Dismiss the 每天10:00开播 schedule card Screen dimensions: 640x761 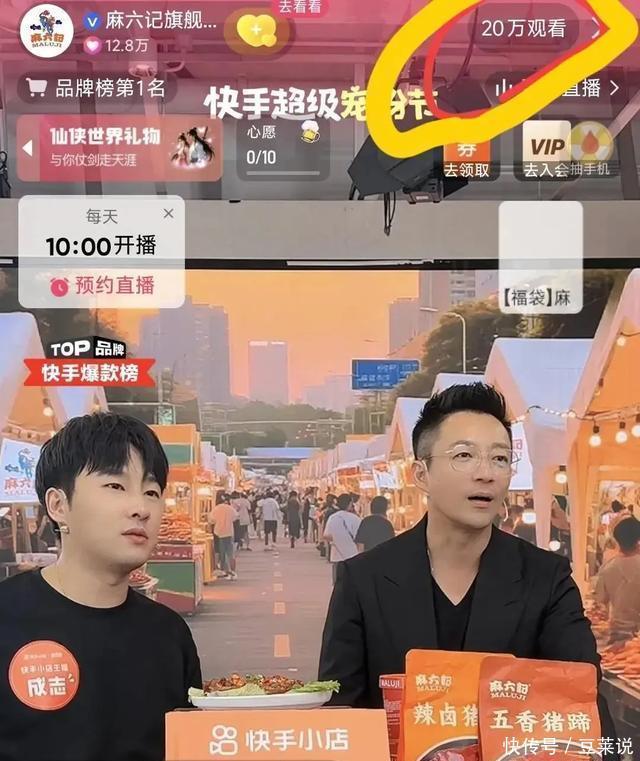168,213
